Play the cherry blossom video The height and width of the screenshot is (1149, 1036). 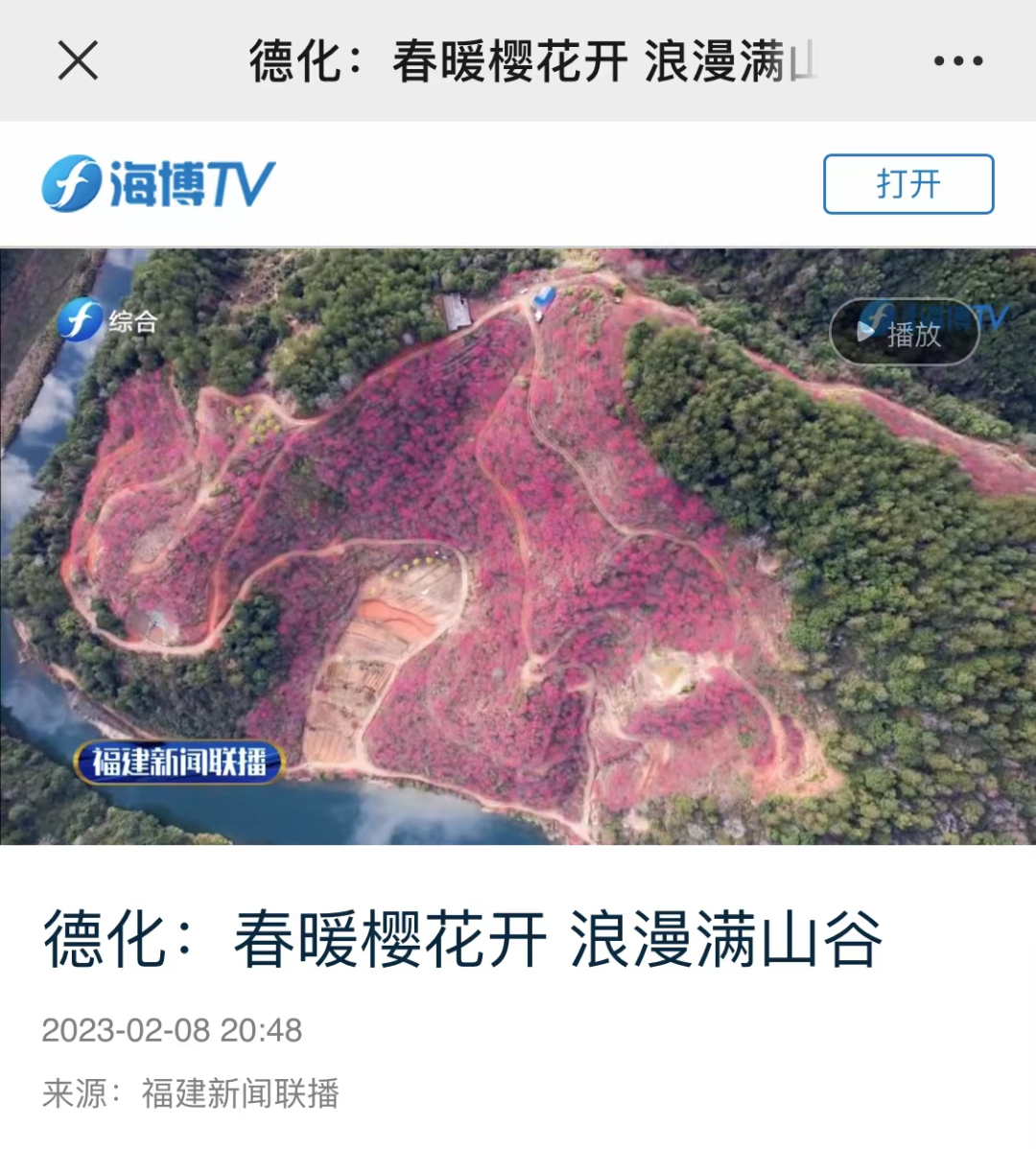pyautogui.click(x=904, y=334)
